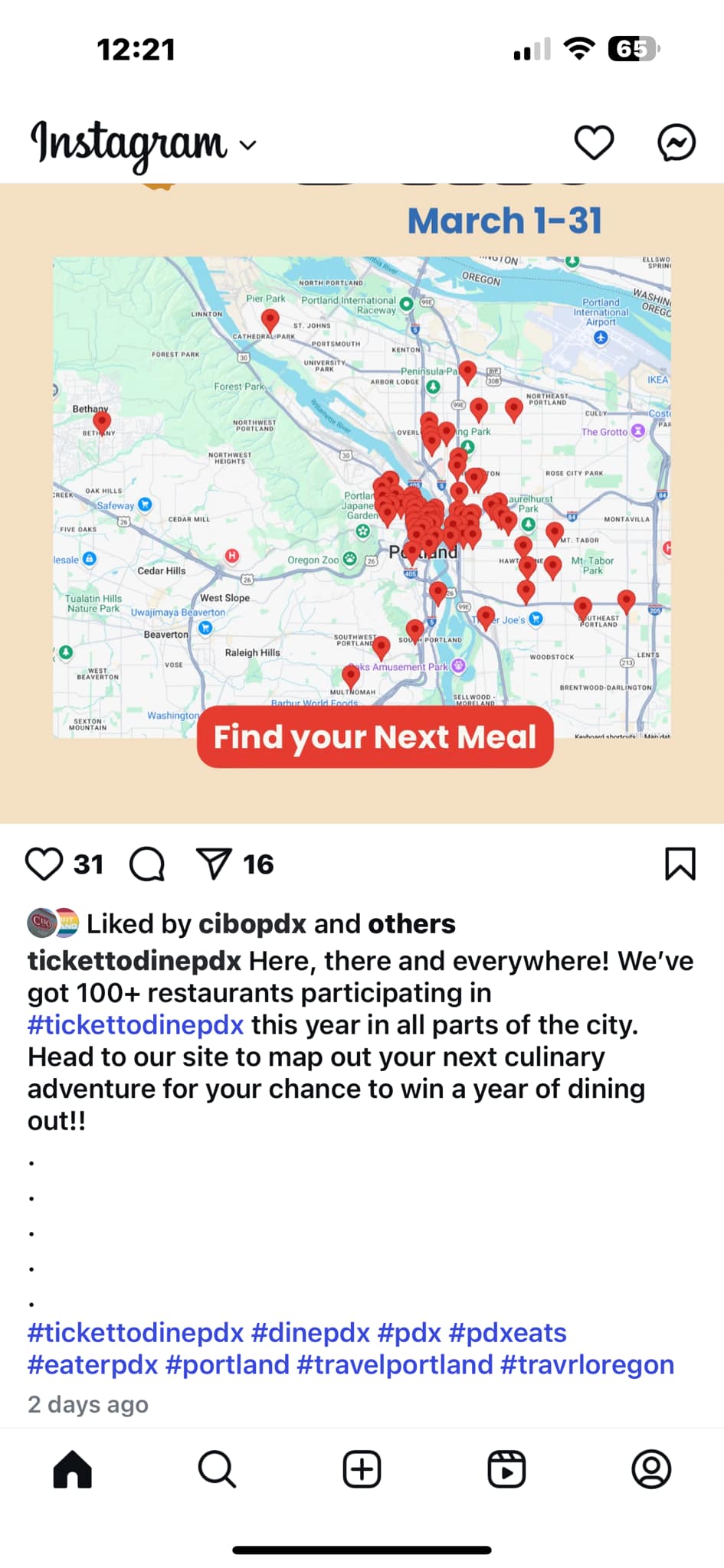This screenshot has height=1568, width=724.
Task: Go to the Home tab
Action: click(x=73, y=1469)
